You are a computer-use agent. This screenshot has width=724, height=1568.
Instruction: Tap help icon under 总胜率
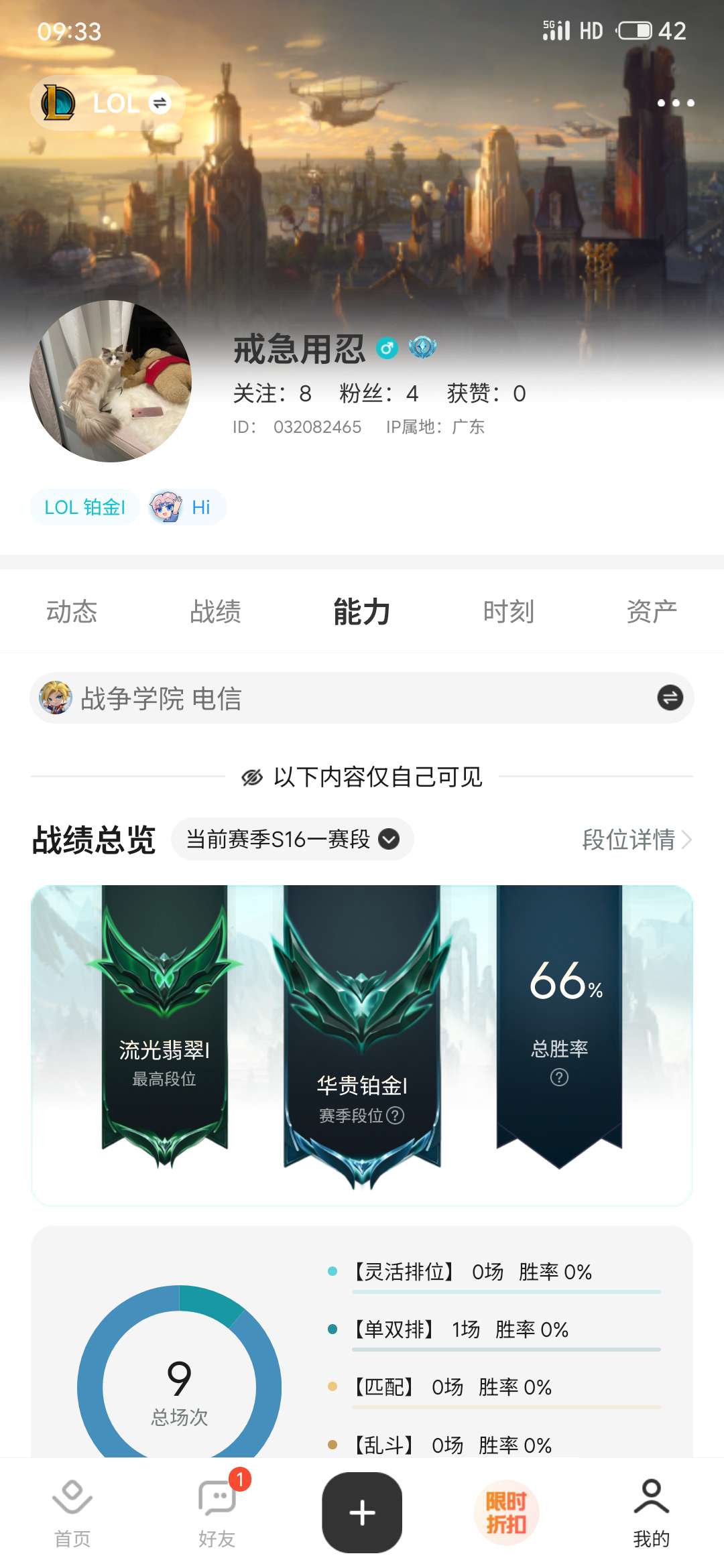pos(559,1077)
